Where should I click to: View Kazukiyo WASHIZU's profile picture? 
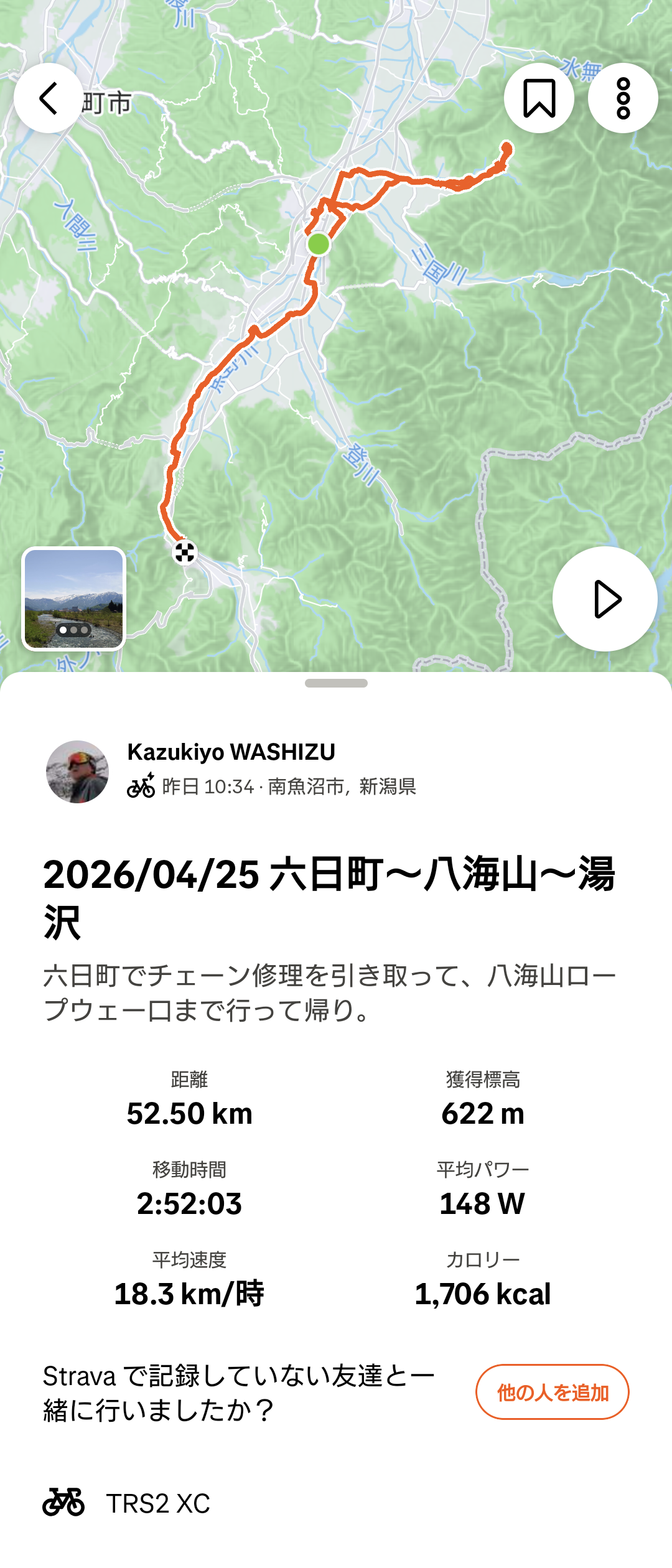tap(78, 772)
